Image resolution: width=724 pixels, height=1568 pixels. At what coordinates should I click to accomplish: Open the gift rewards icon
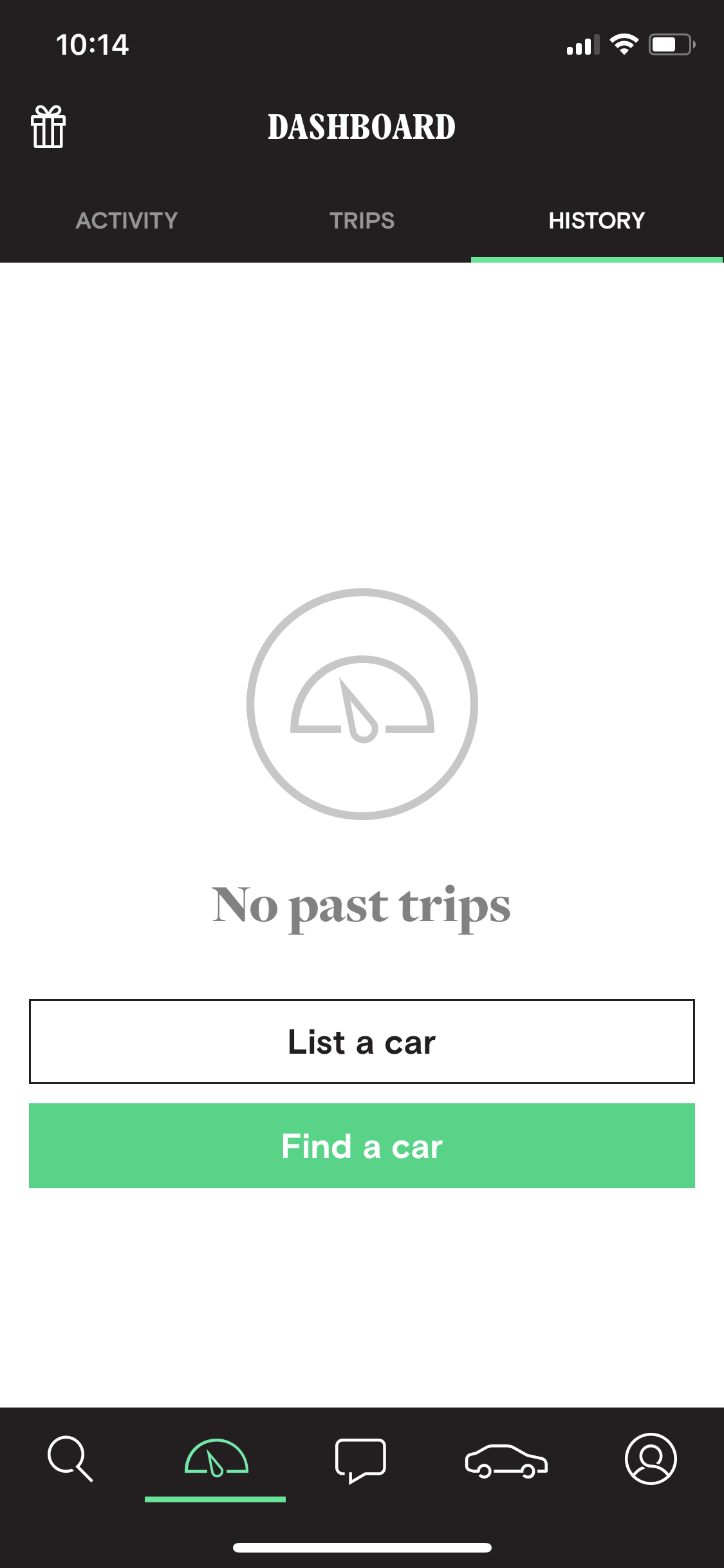coord(48,127)
